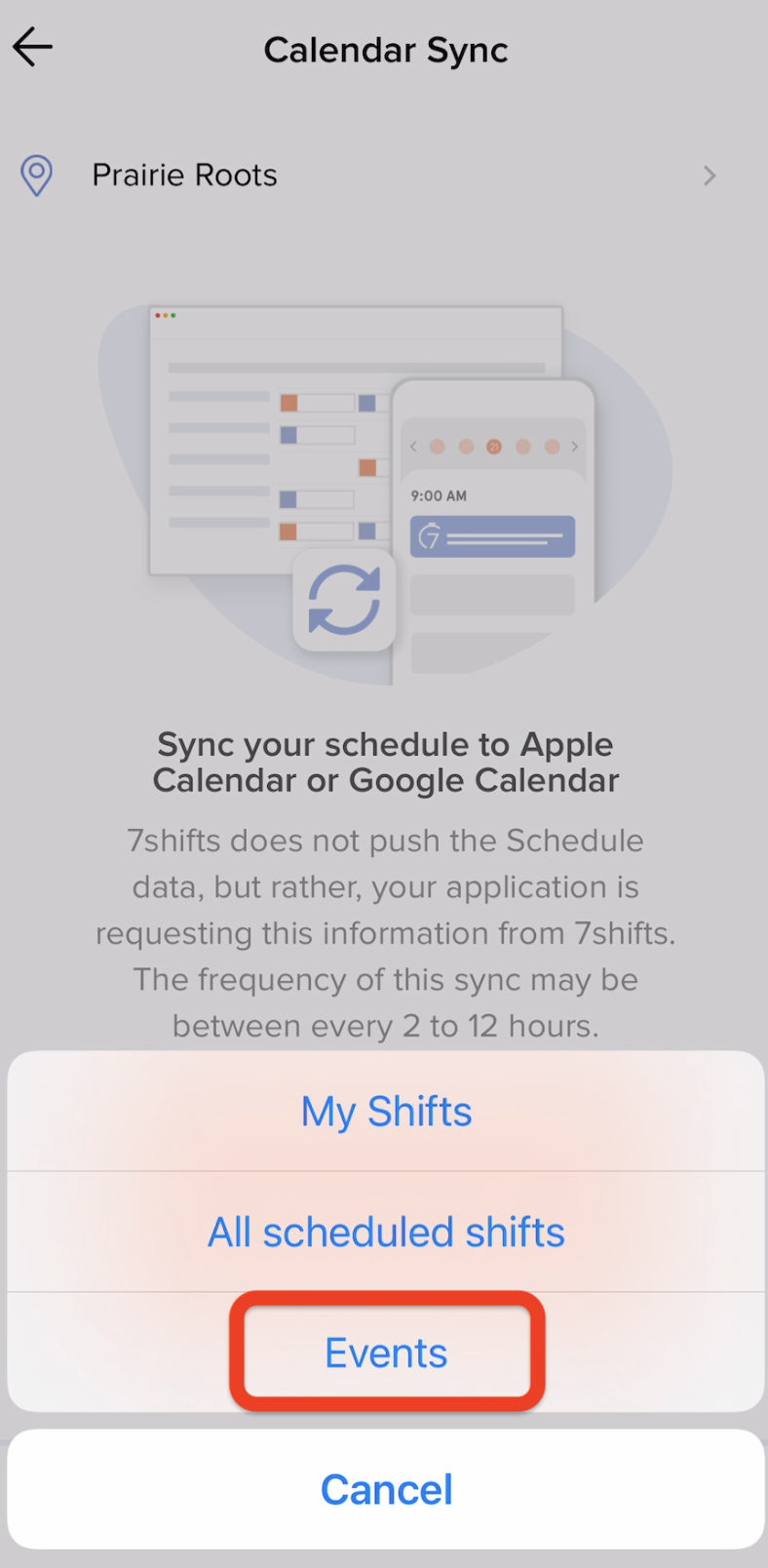The width and height of the screenshot is (768, 1568).
Task: Select My Shifts to sync
Action: click(x=386, y=1112)
